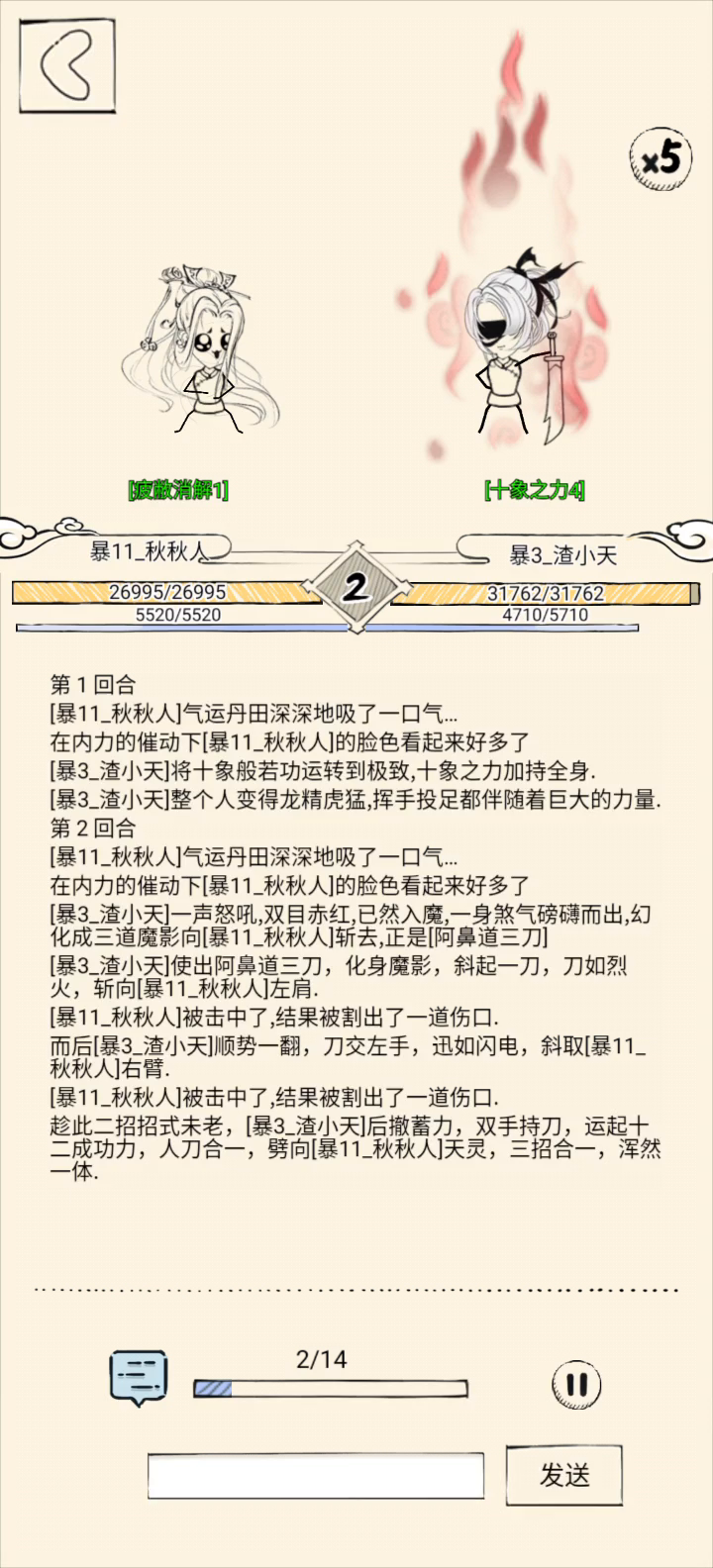Go back with the top-left arrow
The width and height of the screenshot is (713, 1568).
click(65, 65)
